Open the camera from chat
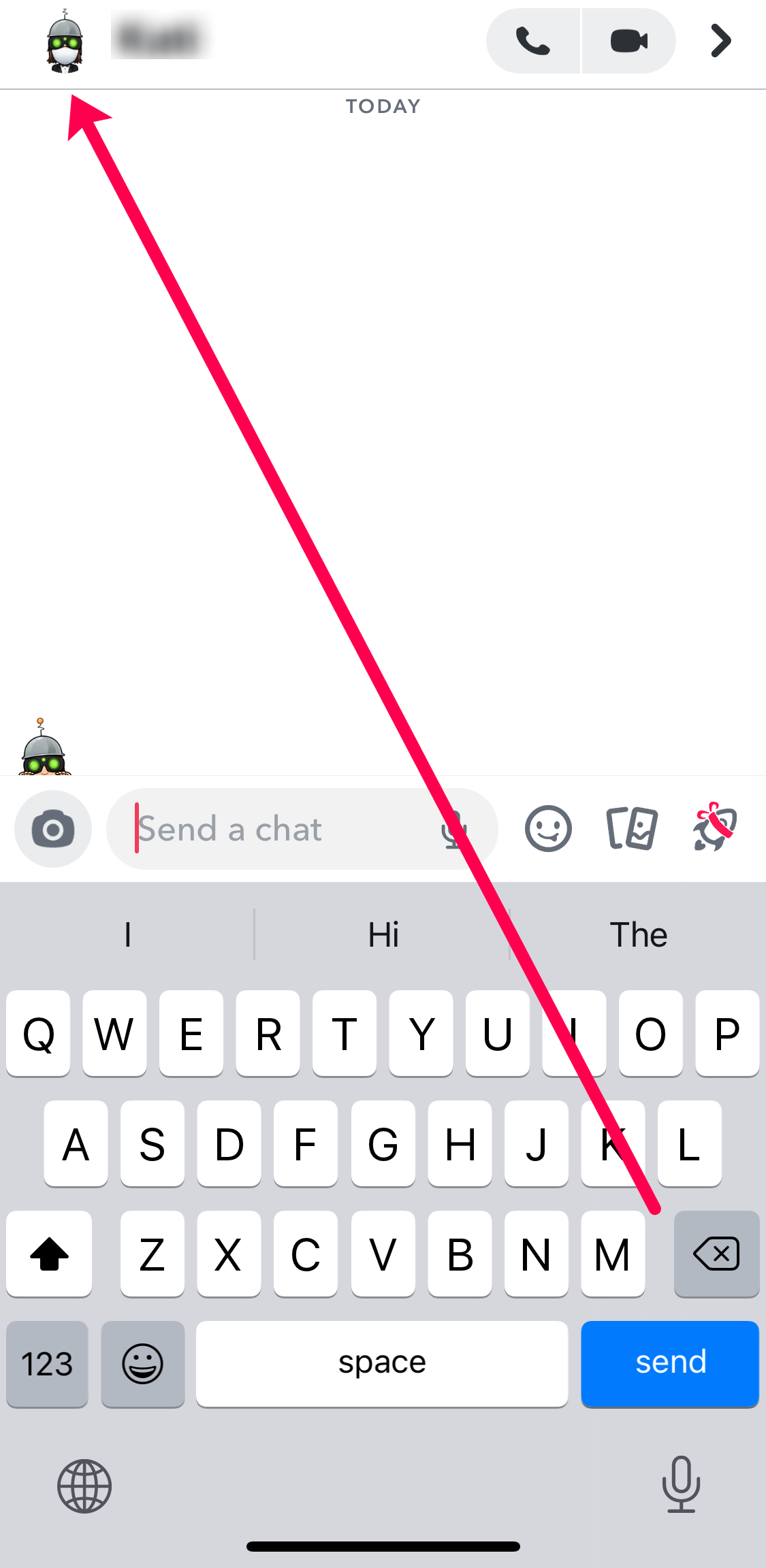This screenshot has height=1568, width=766. (x=53, y=829)
